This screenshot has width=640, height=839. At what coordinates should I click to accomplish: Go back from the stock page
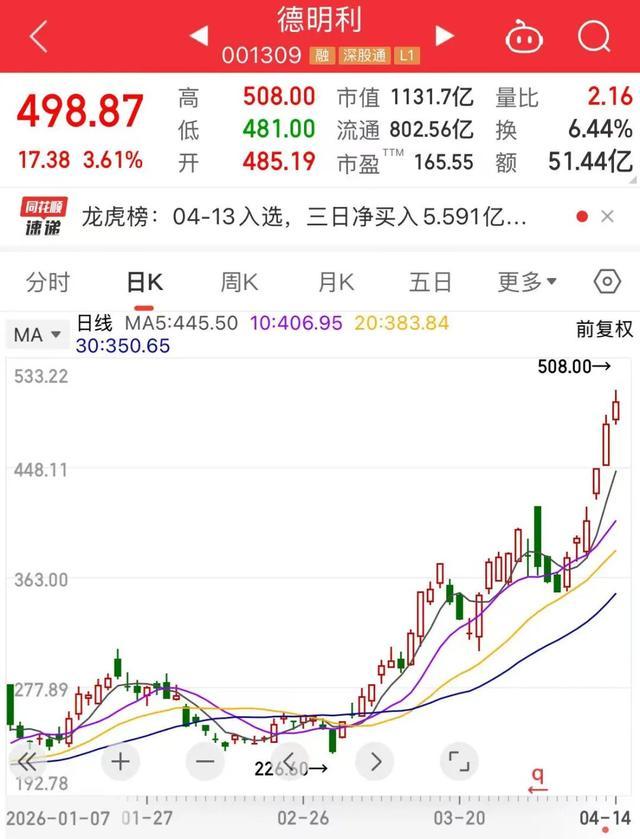pyautogui.click(x=38, y=37)
